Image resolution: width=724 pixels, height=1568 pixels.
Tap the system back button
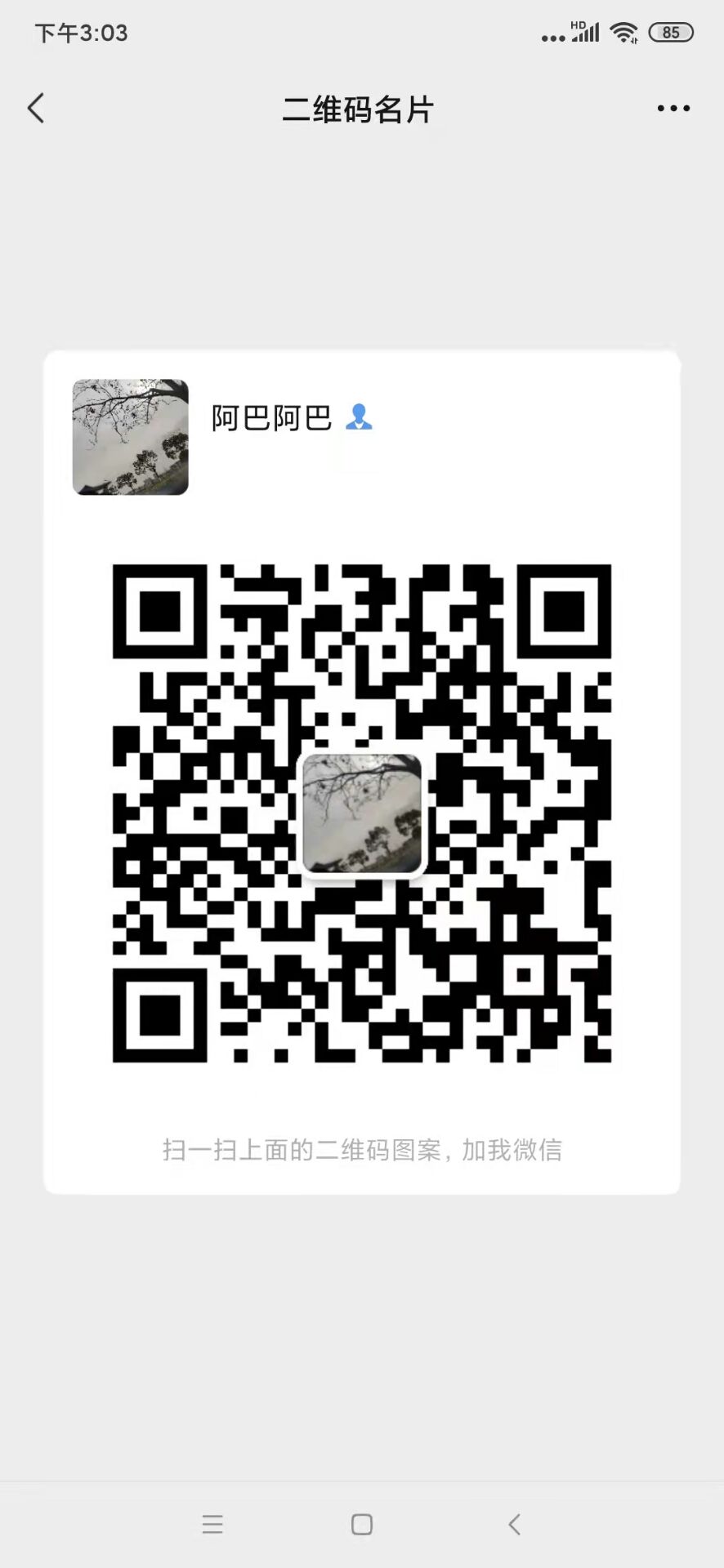click(x=514, y=1524)
